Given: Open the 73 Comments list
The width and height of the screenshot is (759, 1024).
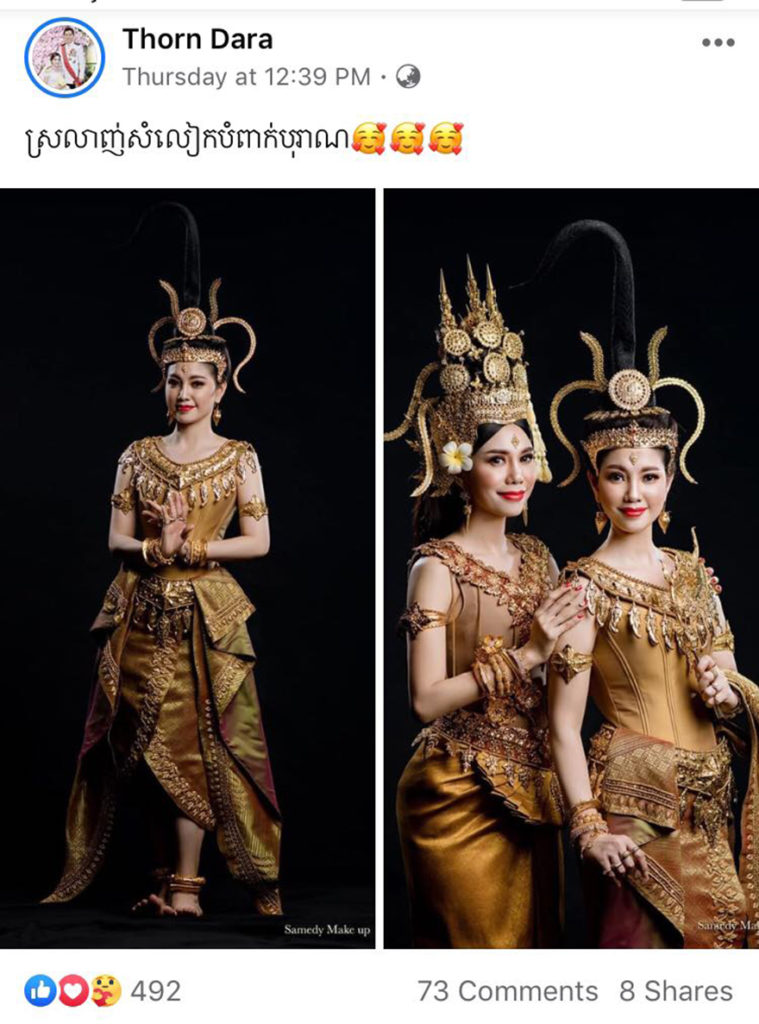Looking at the screenshot, I should (507, 991).
